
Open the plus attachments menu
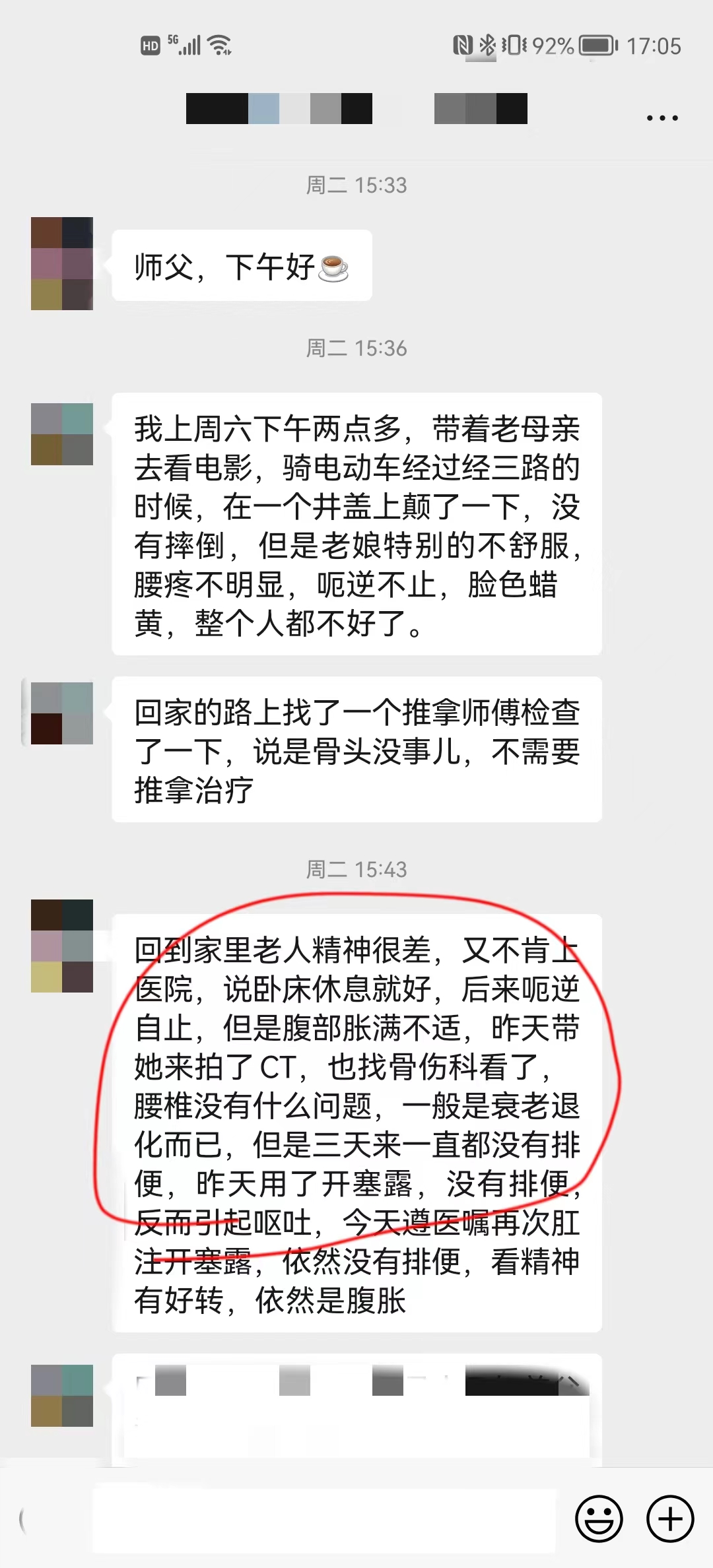[669, 1519]
